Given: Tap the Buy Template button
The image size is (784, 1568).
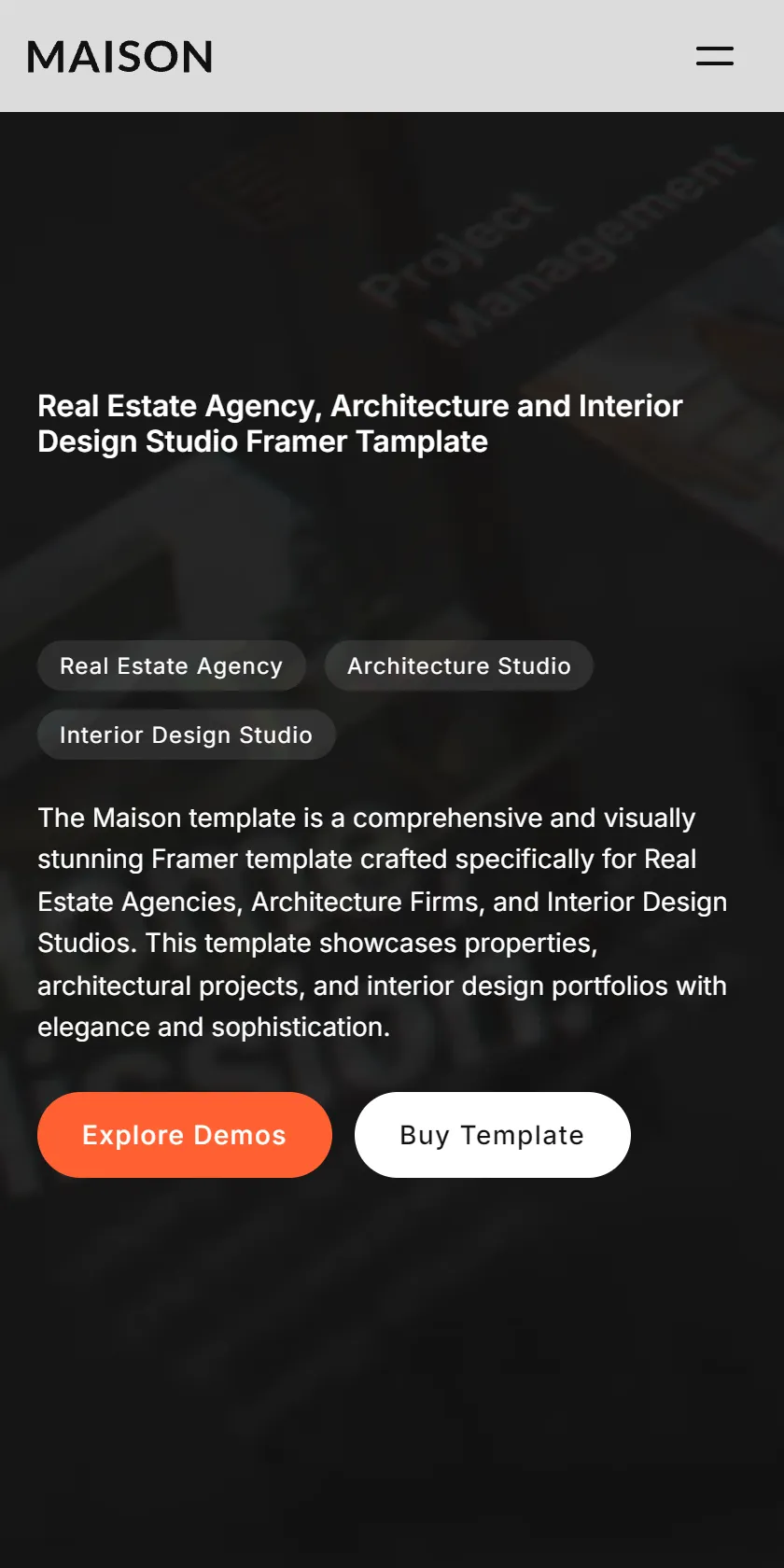Looking at the screenshot, I should [x=493, y=1135].
